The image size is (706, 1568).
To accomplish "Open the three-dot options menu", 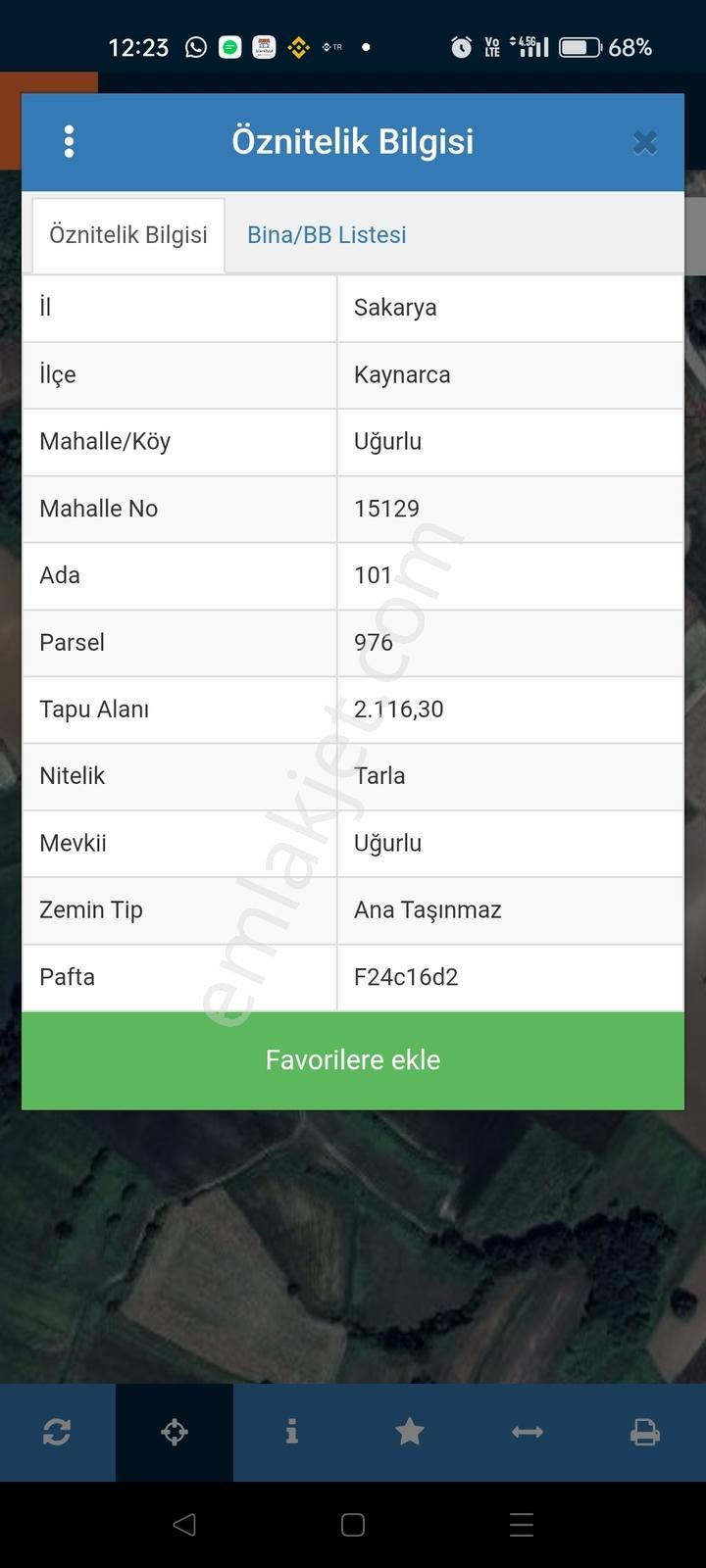I will pyautogui.click(x=69, y=141).
